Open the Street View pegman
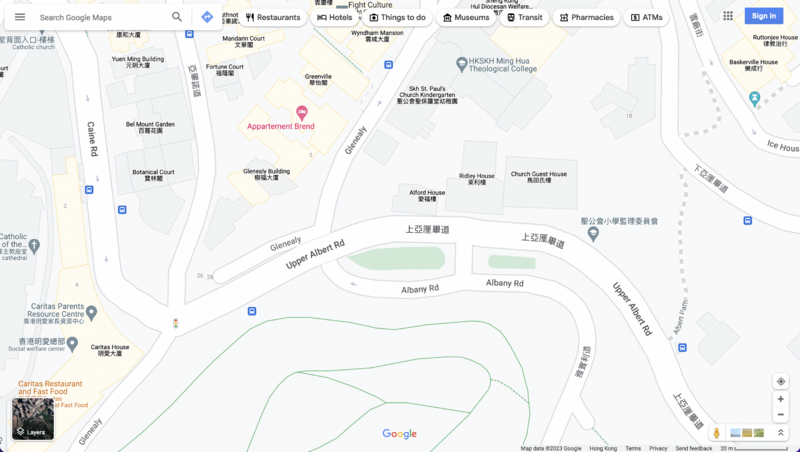This screenshot has height=452, width=800. (x=717, y=432)
